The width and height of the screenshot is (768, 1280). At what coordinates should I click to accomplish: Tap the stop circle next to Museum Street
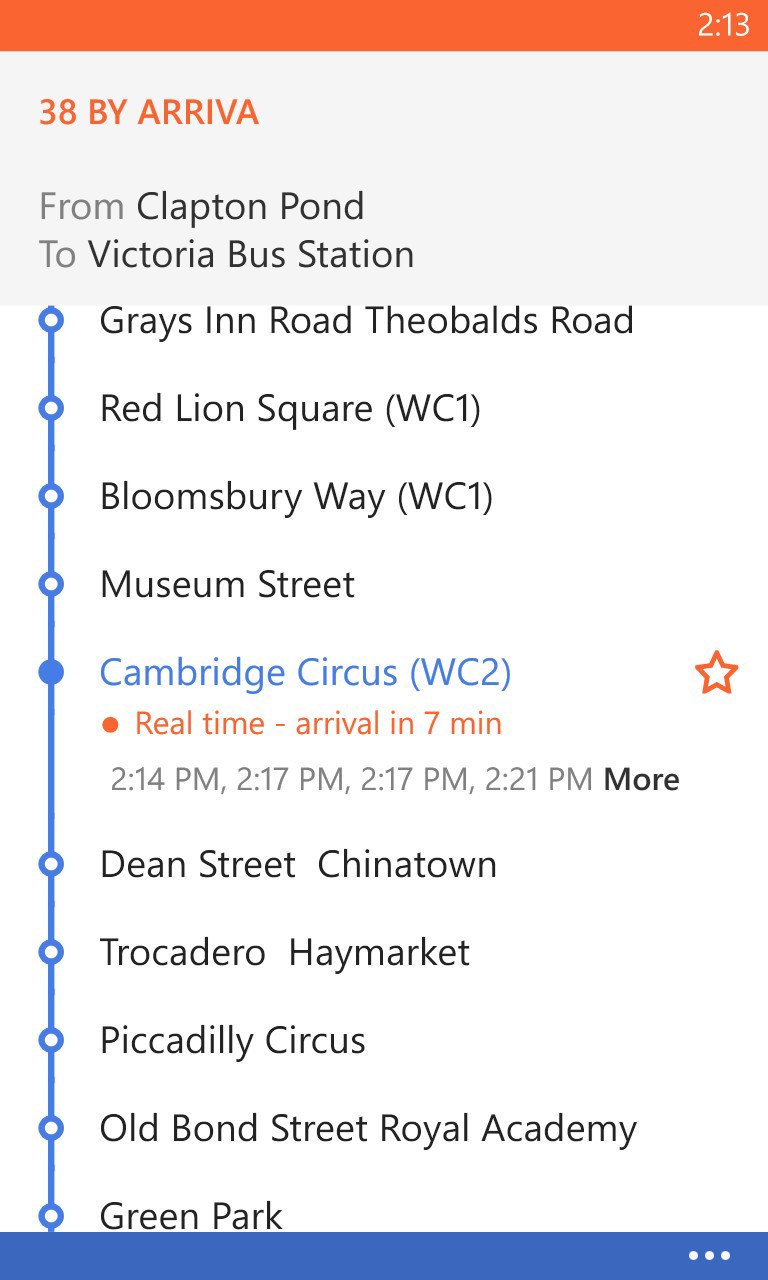click(x=52, y=584)
